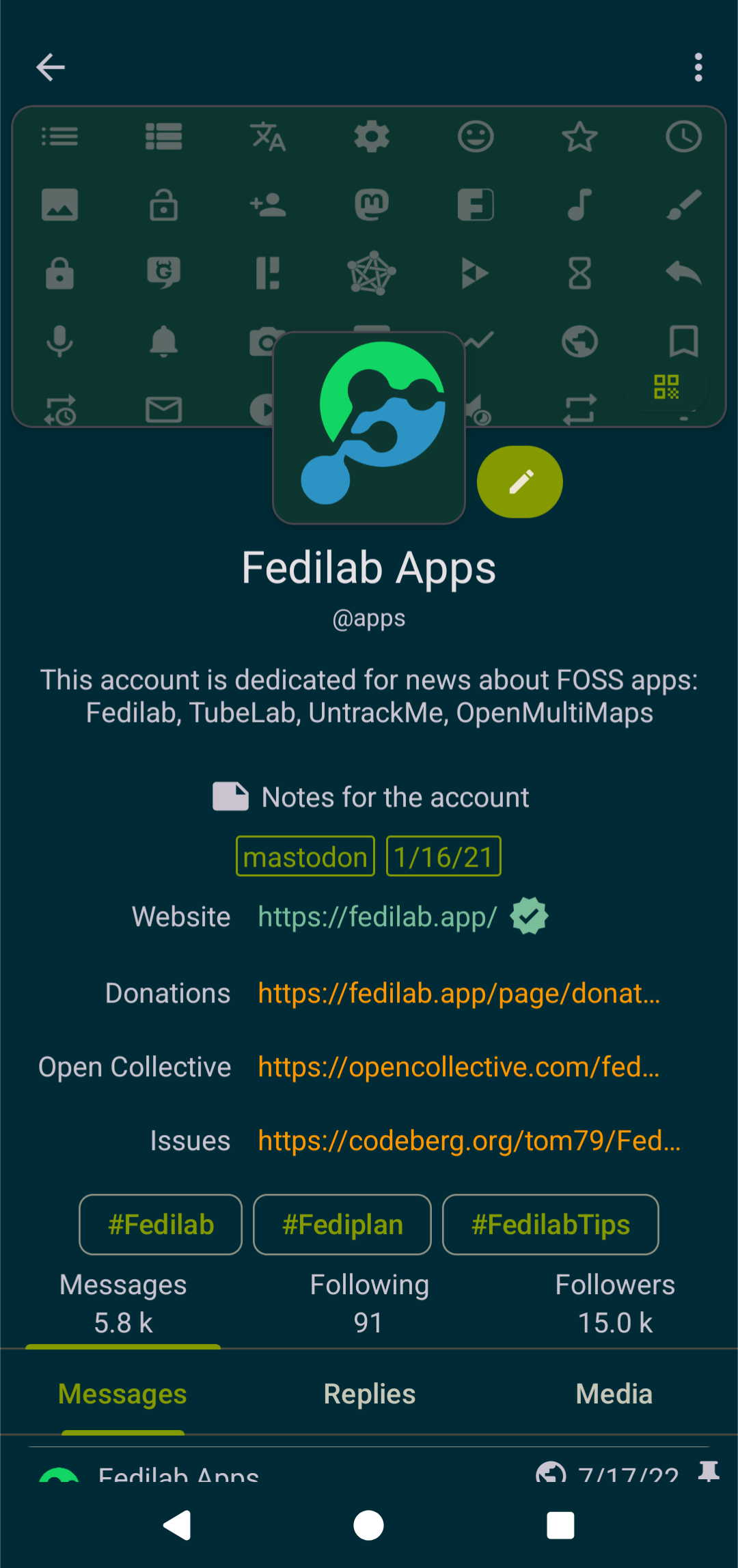Viewport: 738px width, 1568px height.
Task: Tap the system home button
Action: 369,1525
